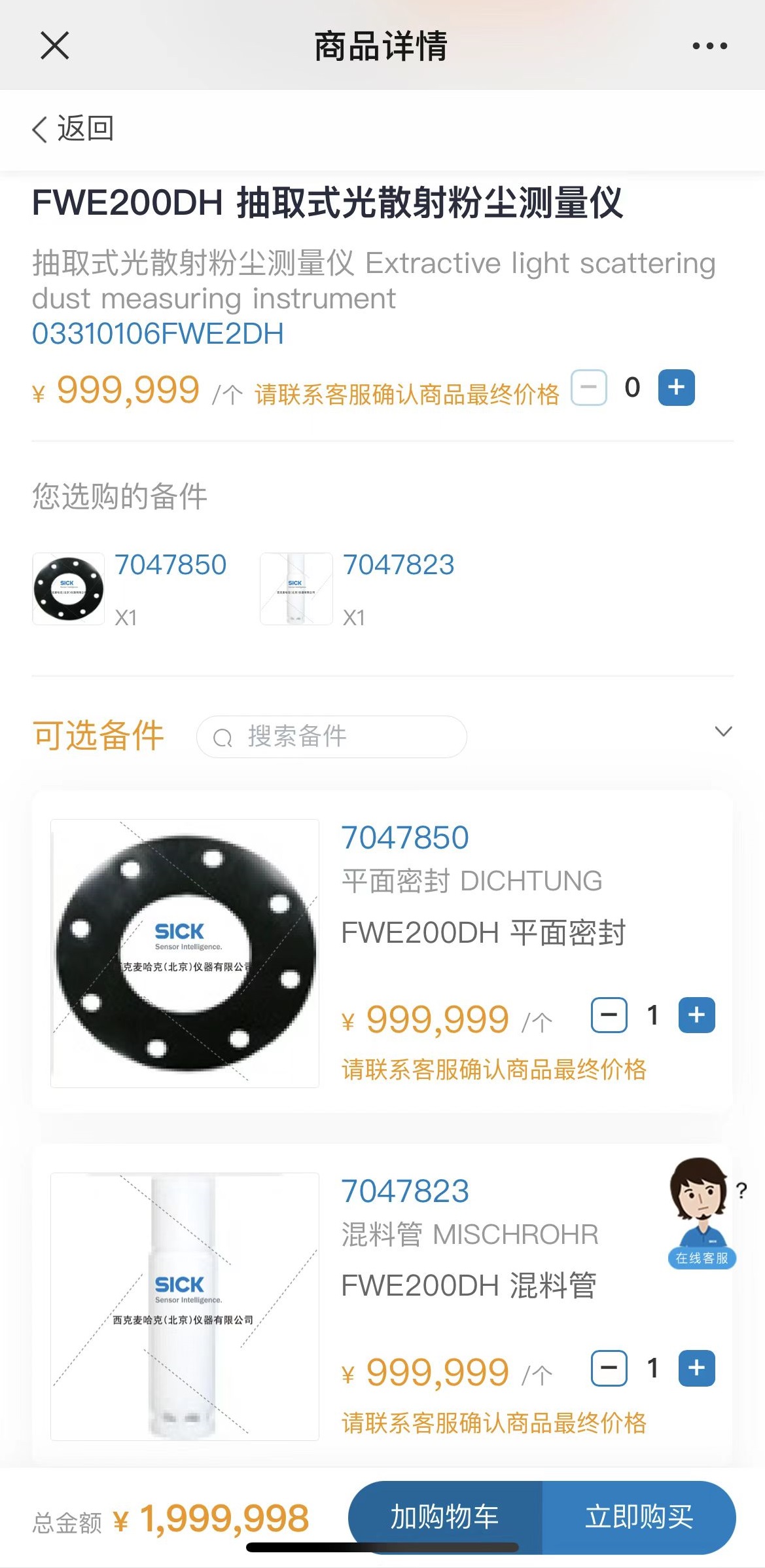Open selected spare part 7047823 thumbnail
This screenshot has height=1568, width=765.
pyautogui.click(x=296, y=589)
